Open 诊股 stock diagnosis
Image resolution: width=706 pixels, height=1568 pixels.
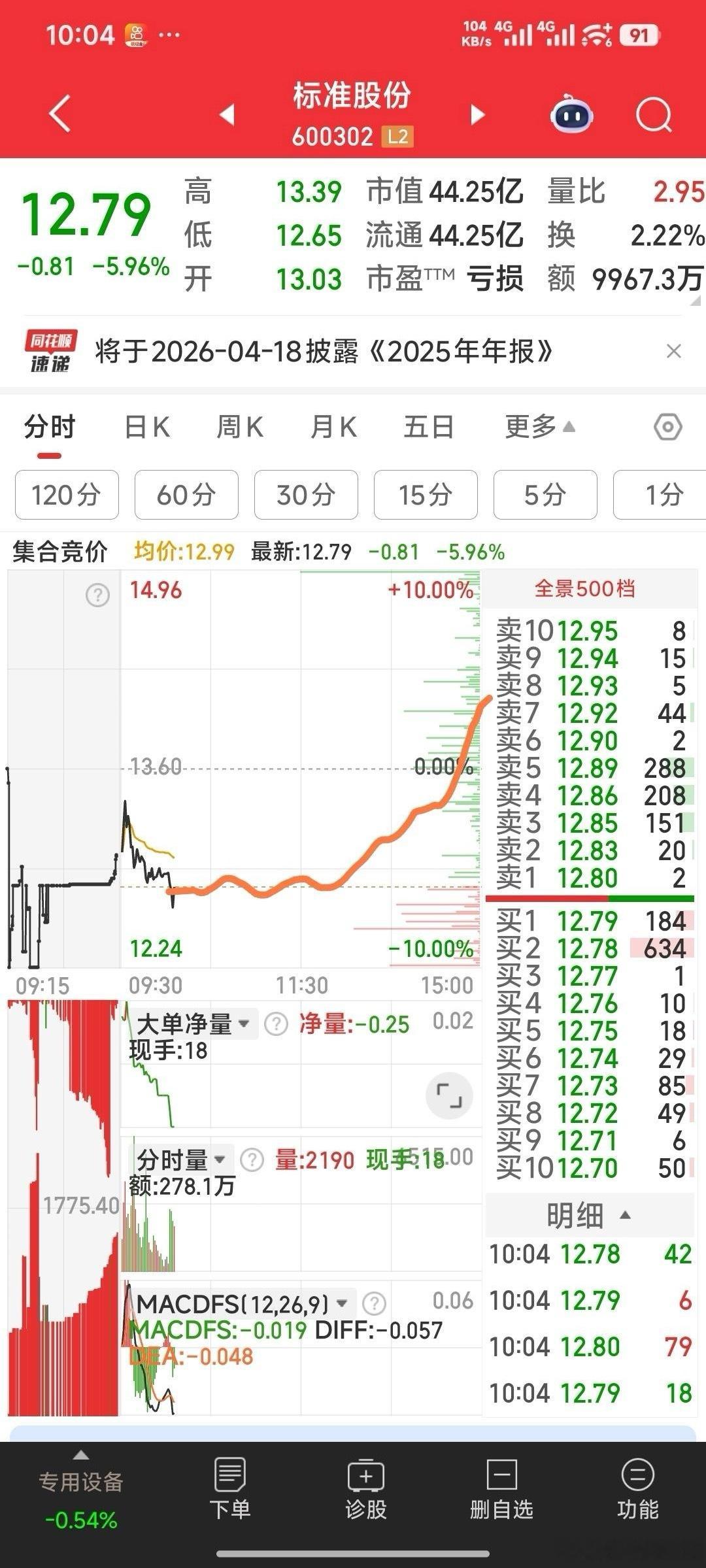click(366, 1490)
